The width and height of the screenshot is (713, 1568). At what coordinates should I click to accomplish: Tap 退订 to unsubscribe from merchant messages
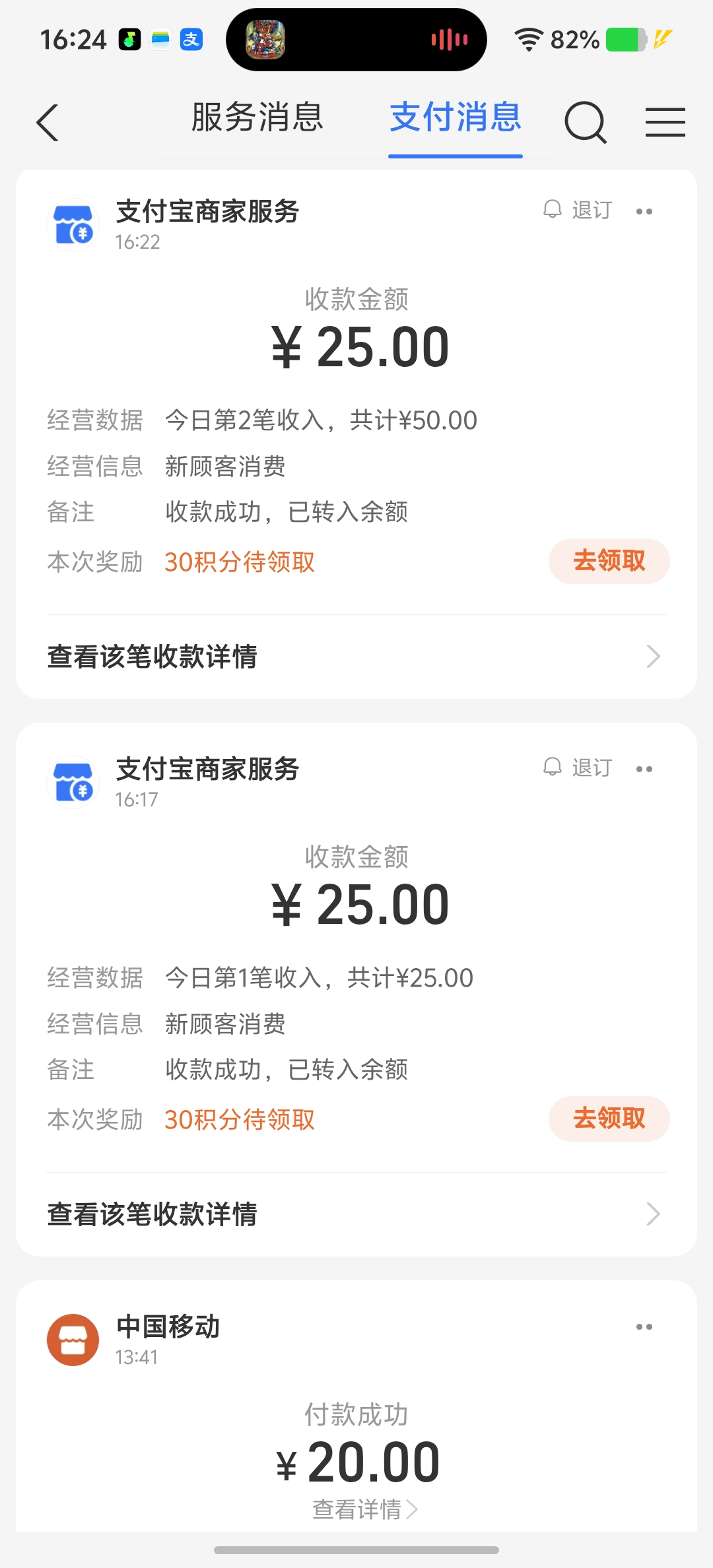592,210
